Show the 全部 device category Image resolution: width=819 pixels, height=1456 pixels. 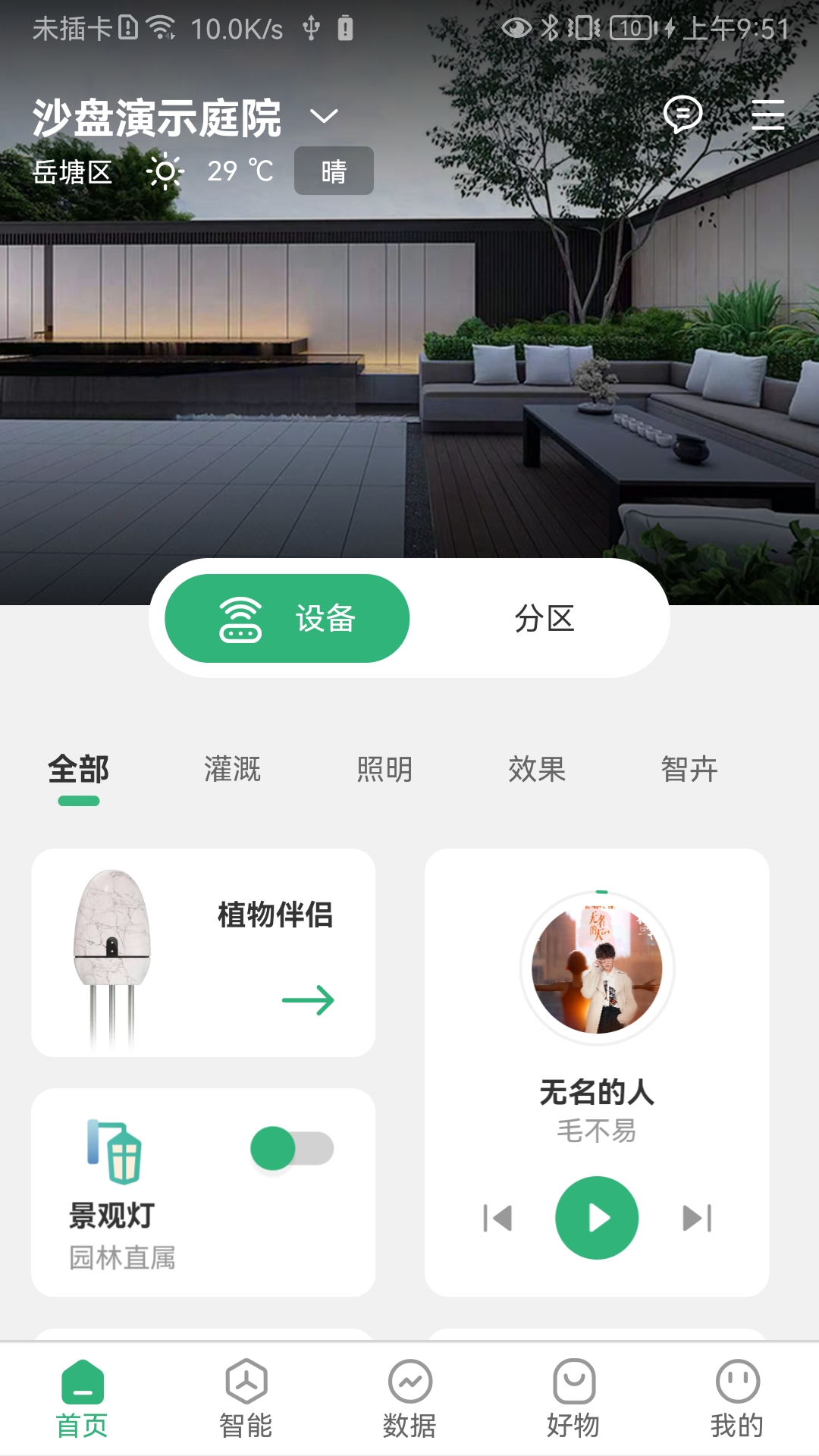pyautogui.click(x=79, y=770)
